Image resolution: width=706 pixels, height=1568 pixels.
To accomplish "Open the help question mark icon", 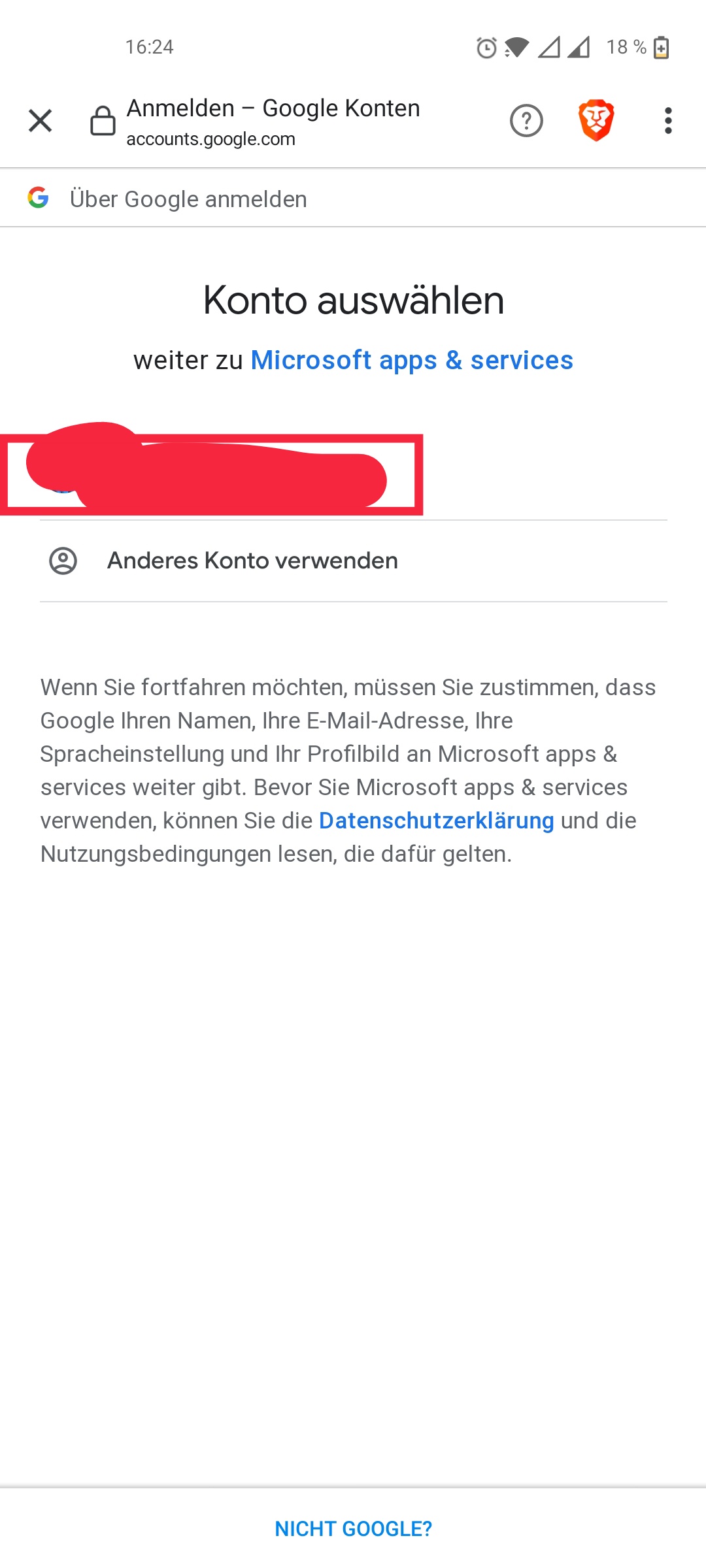I will [526, 121].
